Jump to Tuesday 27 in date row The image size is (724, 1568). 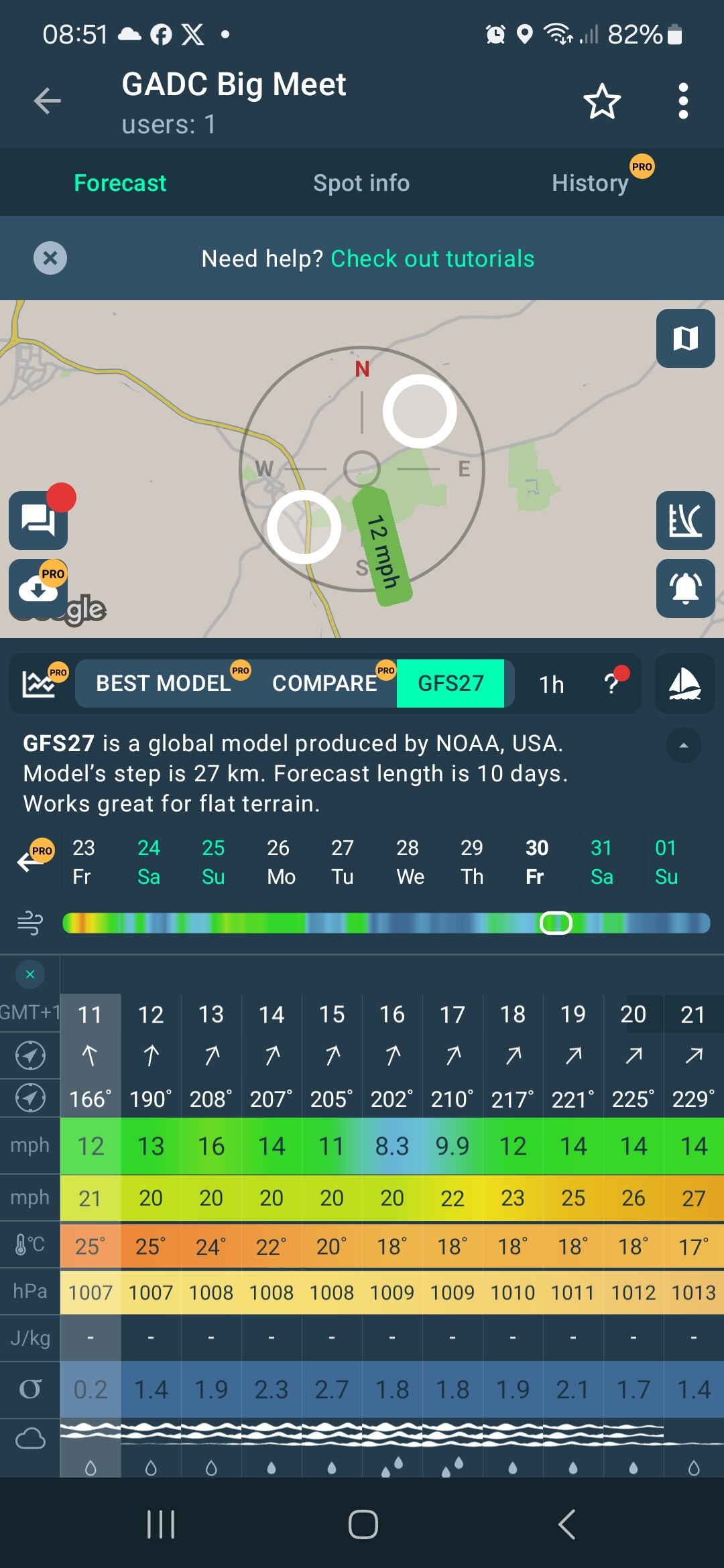(343, 862)
